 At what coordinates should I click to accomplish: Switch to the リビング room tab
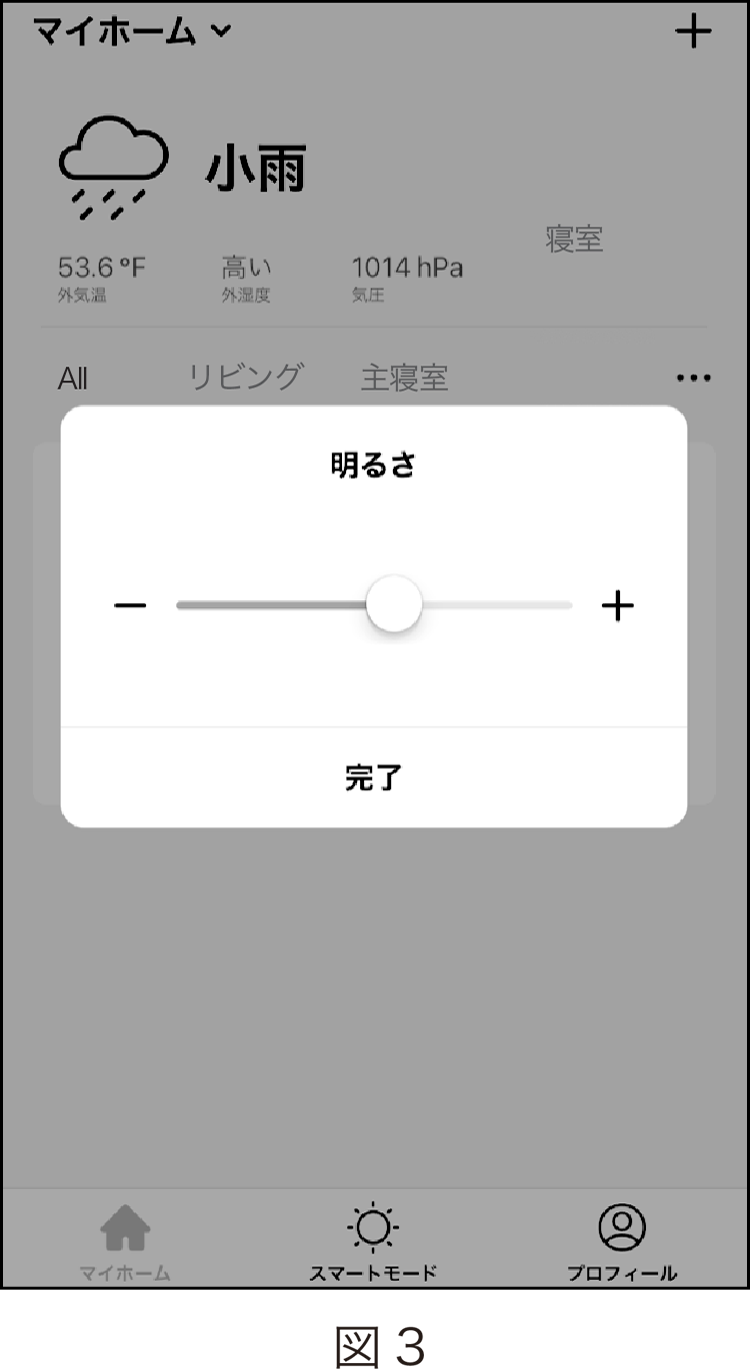[245, 378]
